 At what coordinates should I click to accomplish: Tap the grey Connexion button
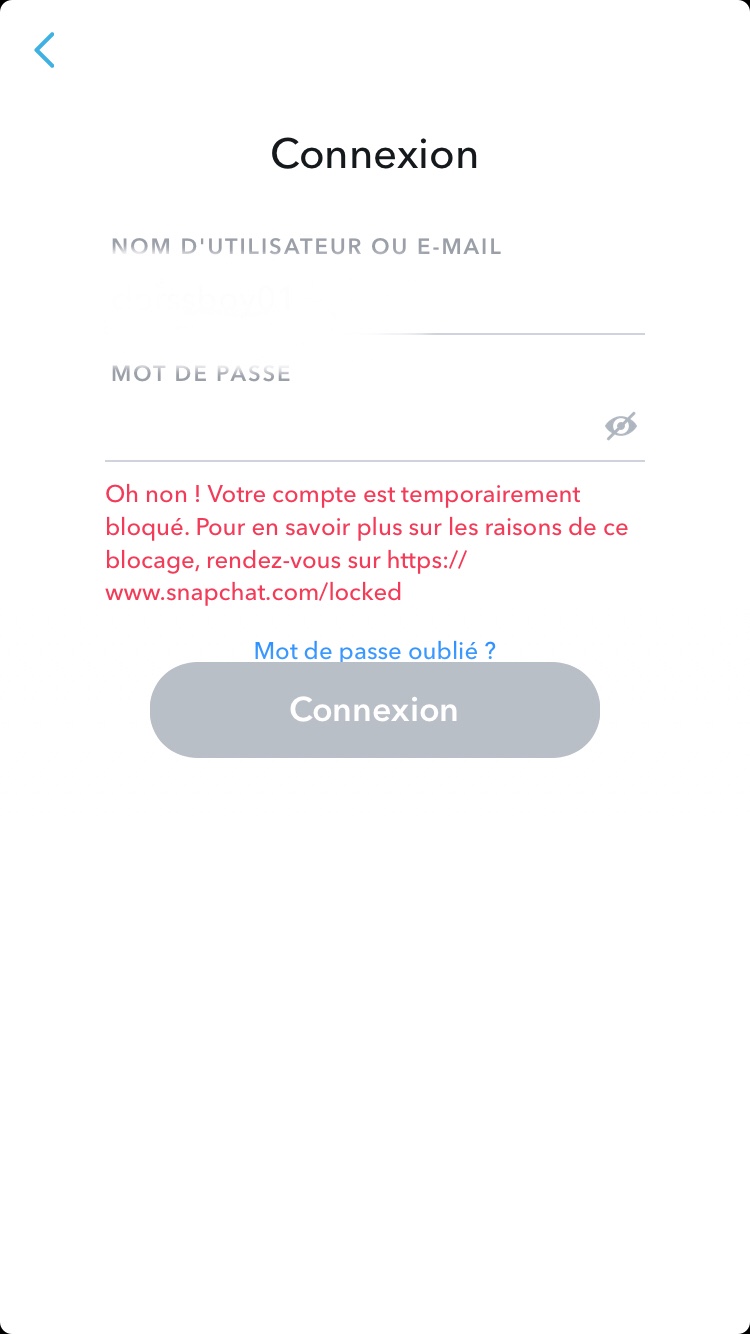(374, 710)
